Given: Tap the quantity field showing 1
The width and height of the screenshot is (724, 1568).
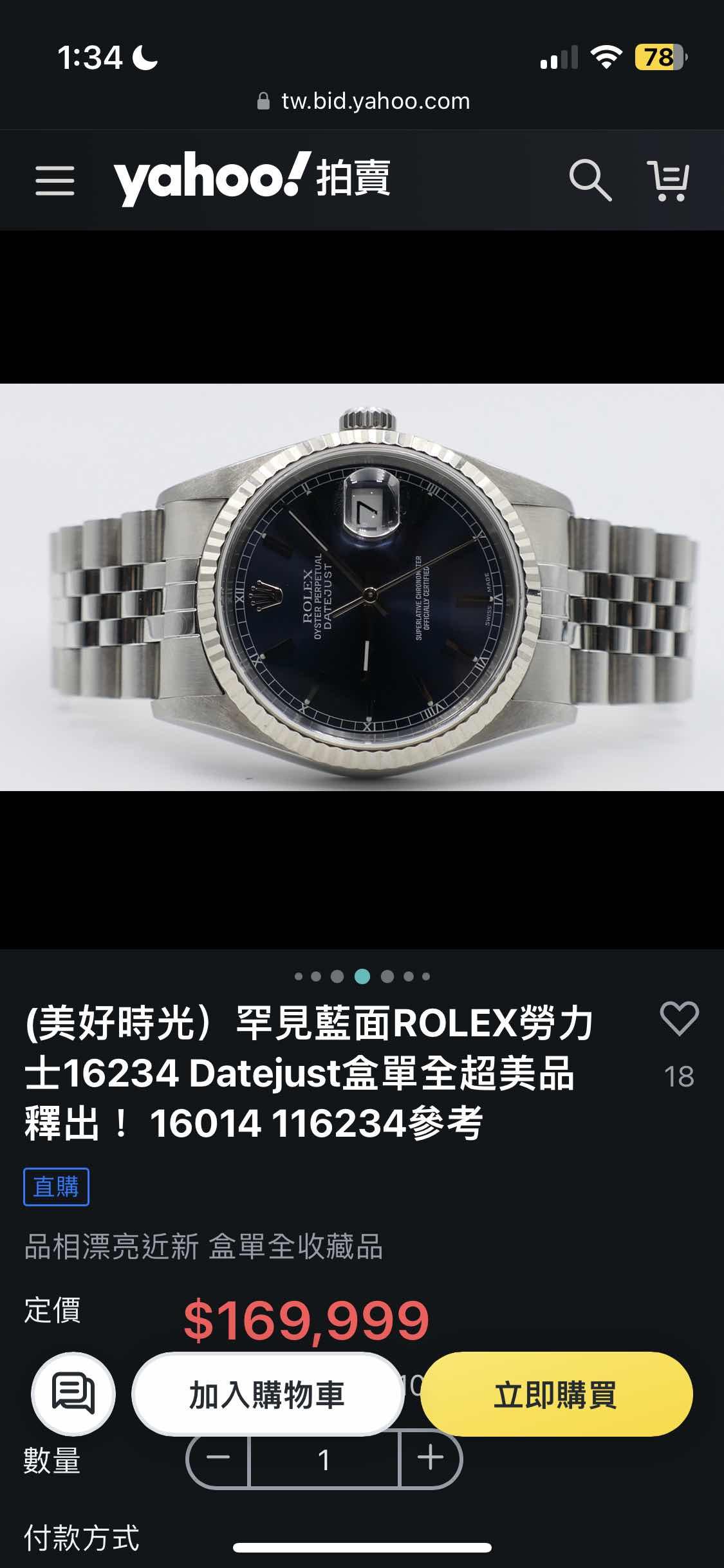Looking at the screenshot, I should tap(324, 1460).
